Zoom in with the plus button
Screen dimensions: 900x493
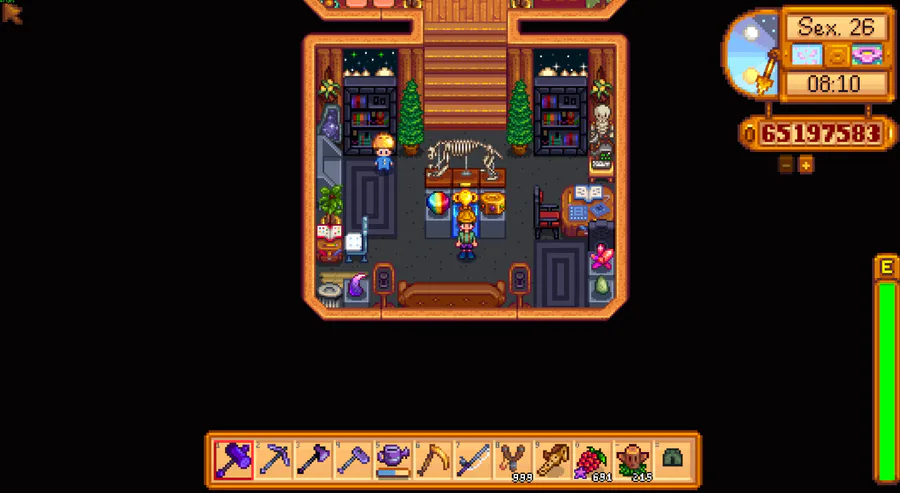pos(805,165)
